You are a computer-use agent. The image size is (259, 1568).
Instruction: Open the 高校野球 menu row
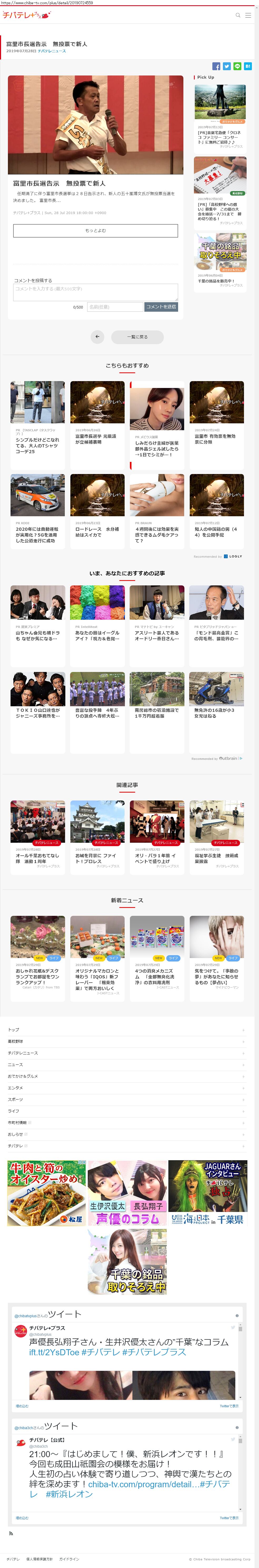(x=126, y=1041)
